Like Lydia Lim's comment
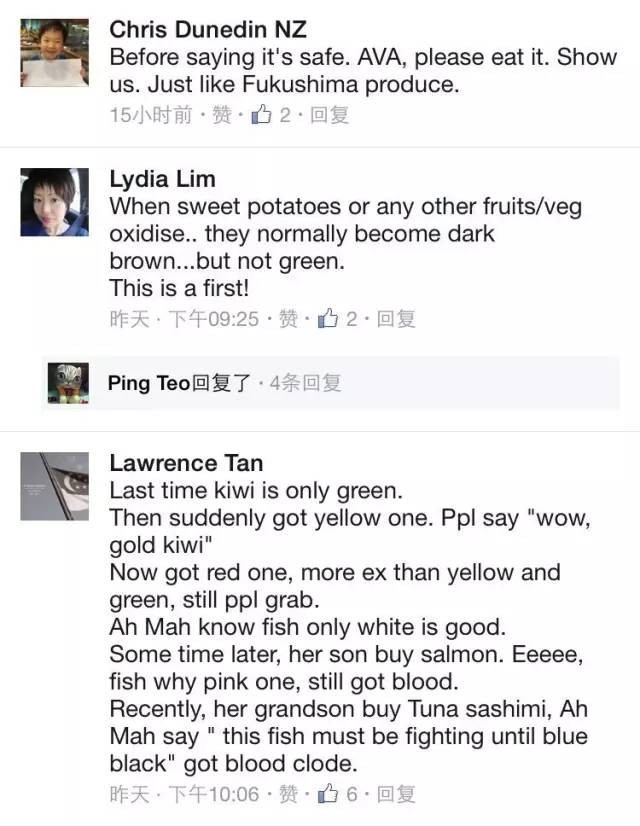 (x=288, y=320)
